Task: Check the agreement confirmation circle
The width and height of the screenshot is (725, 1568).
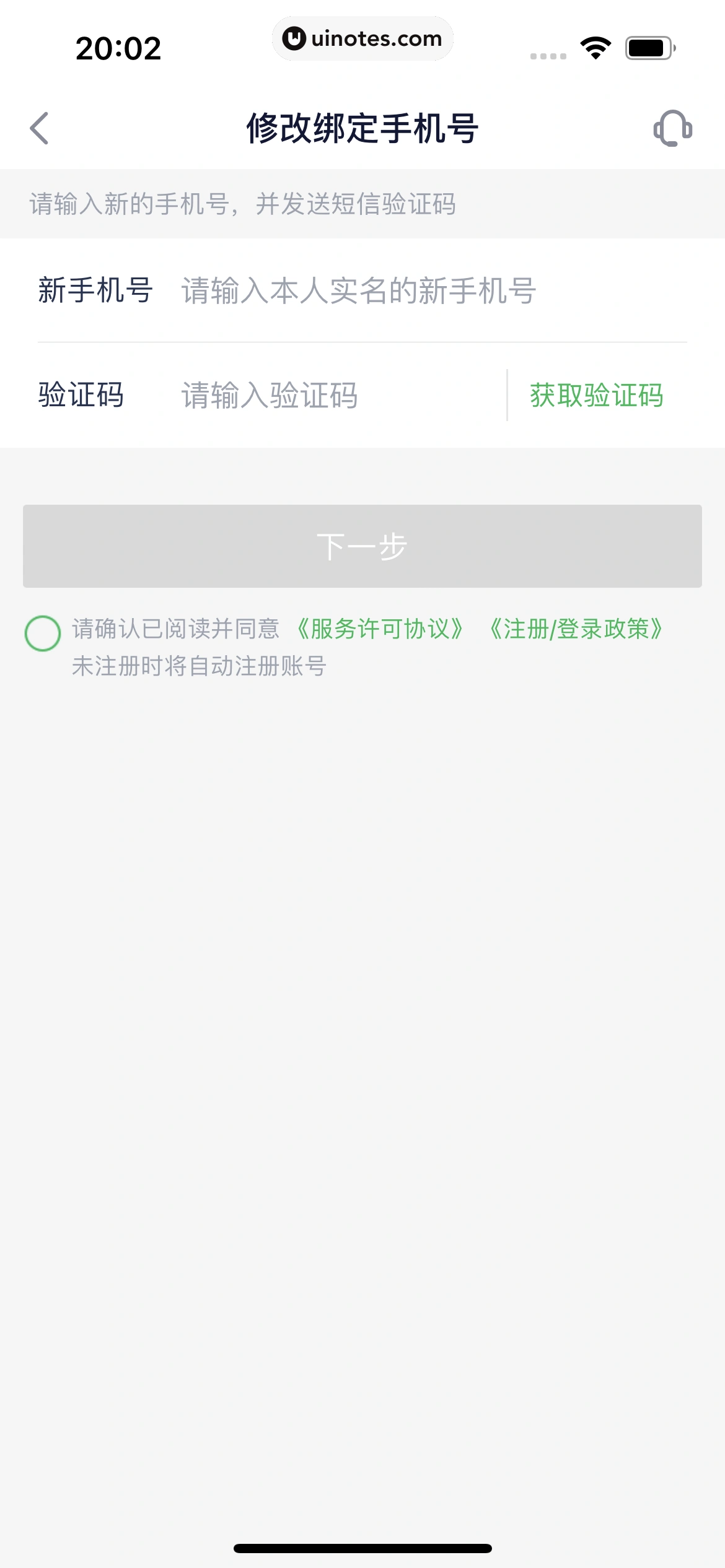Action: 43,633
